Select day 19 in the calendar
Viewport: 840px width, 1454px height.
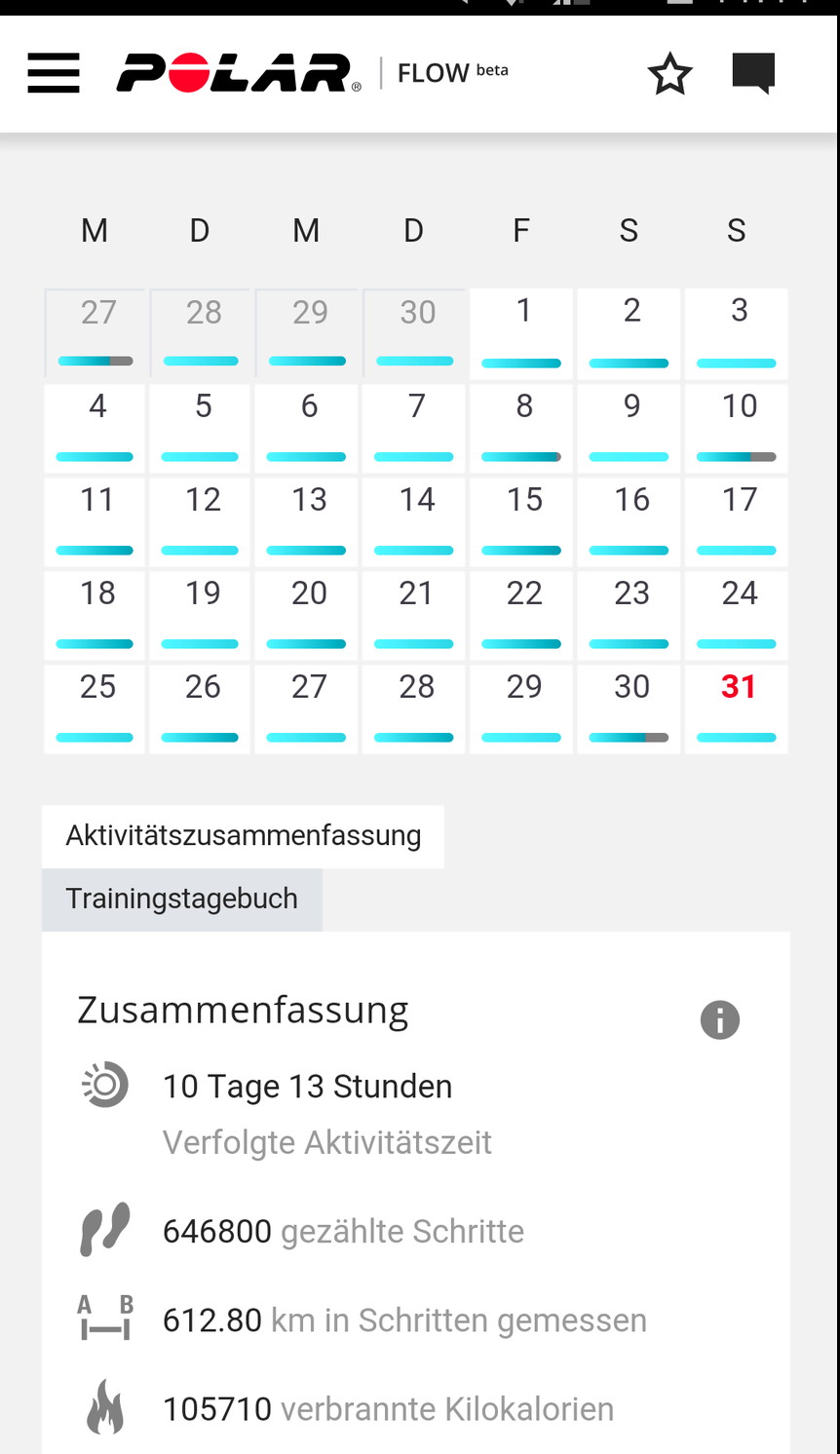click(201, 615)
